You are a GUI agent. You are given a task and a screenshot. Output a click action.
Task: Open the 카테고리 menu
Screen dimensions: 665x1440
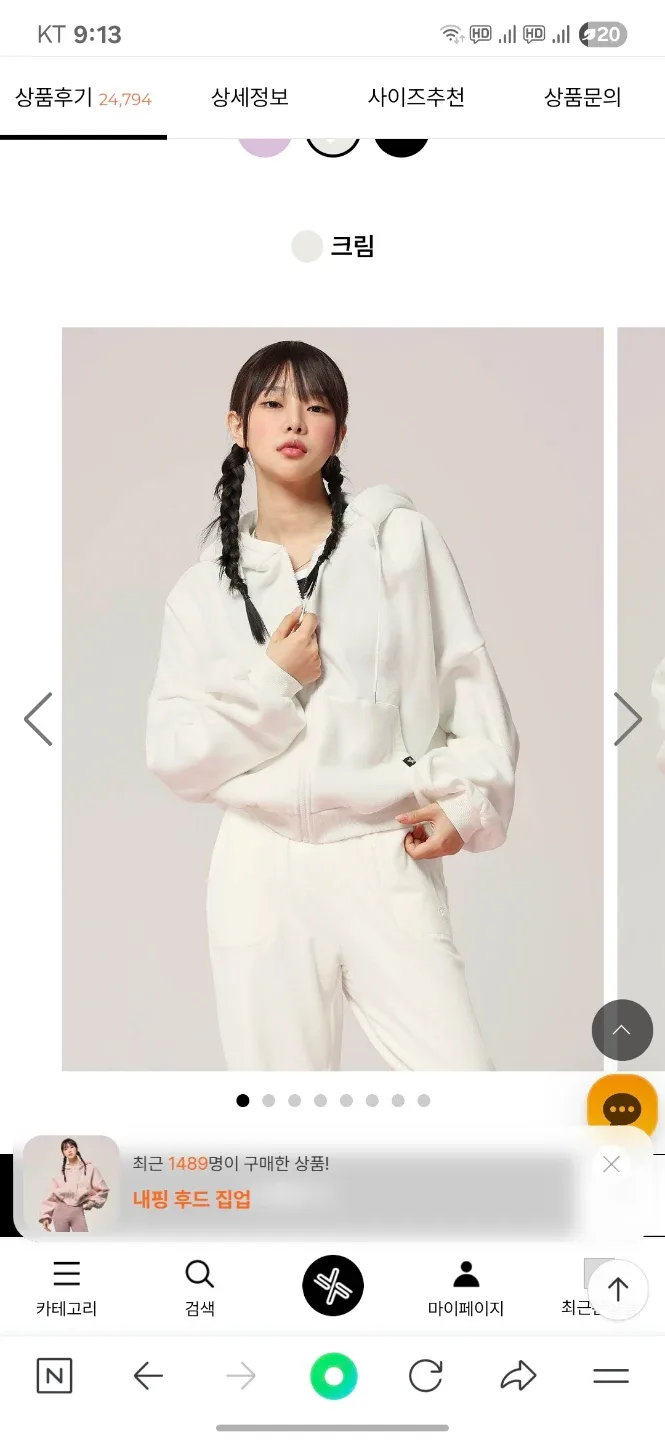click(66, 1288)
